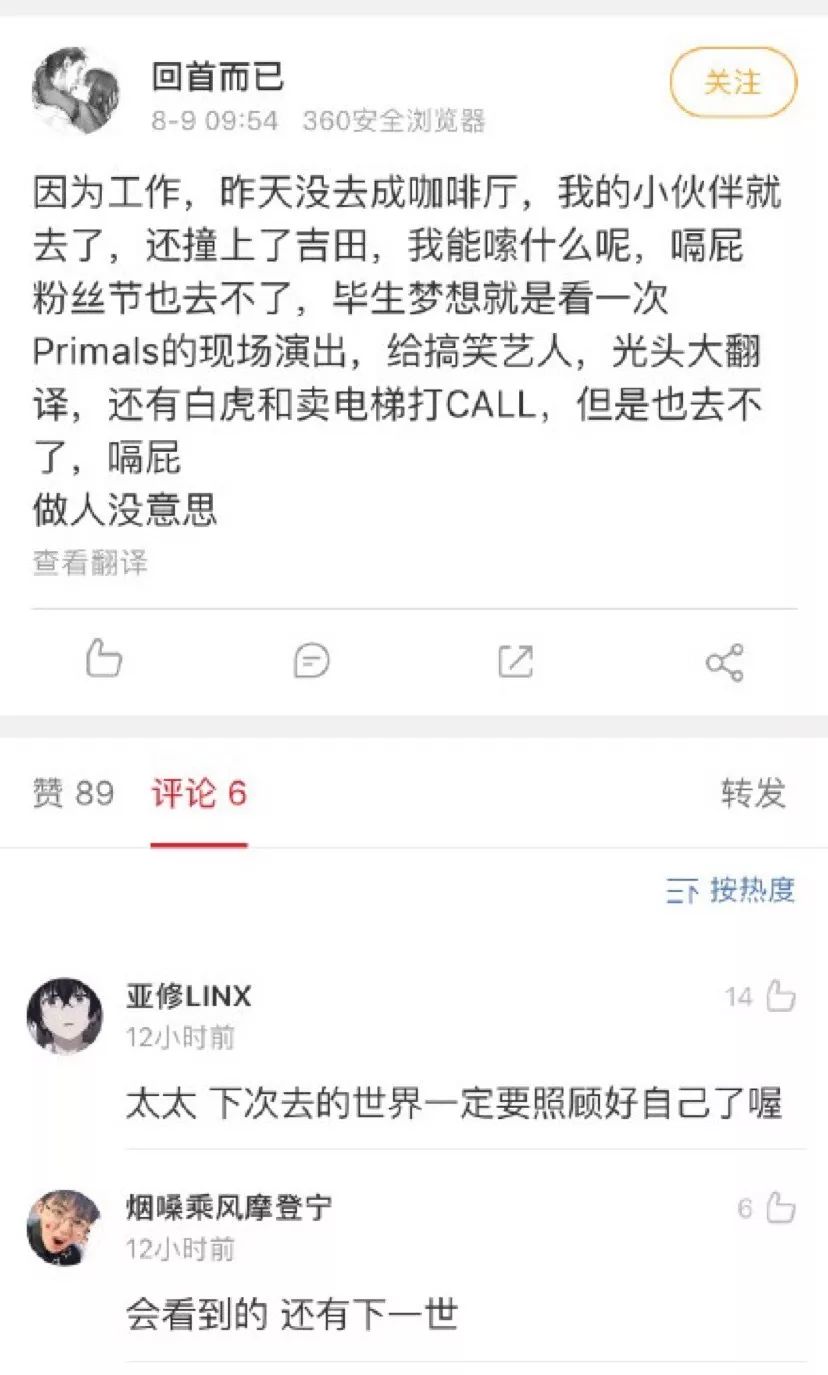The width and height of the screenshot is (828, 1375).
Task: Open 亚修LINX's avatar
Action: click(x=64, y=1015)
